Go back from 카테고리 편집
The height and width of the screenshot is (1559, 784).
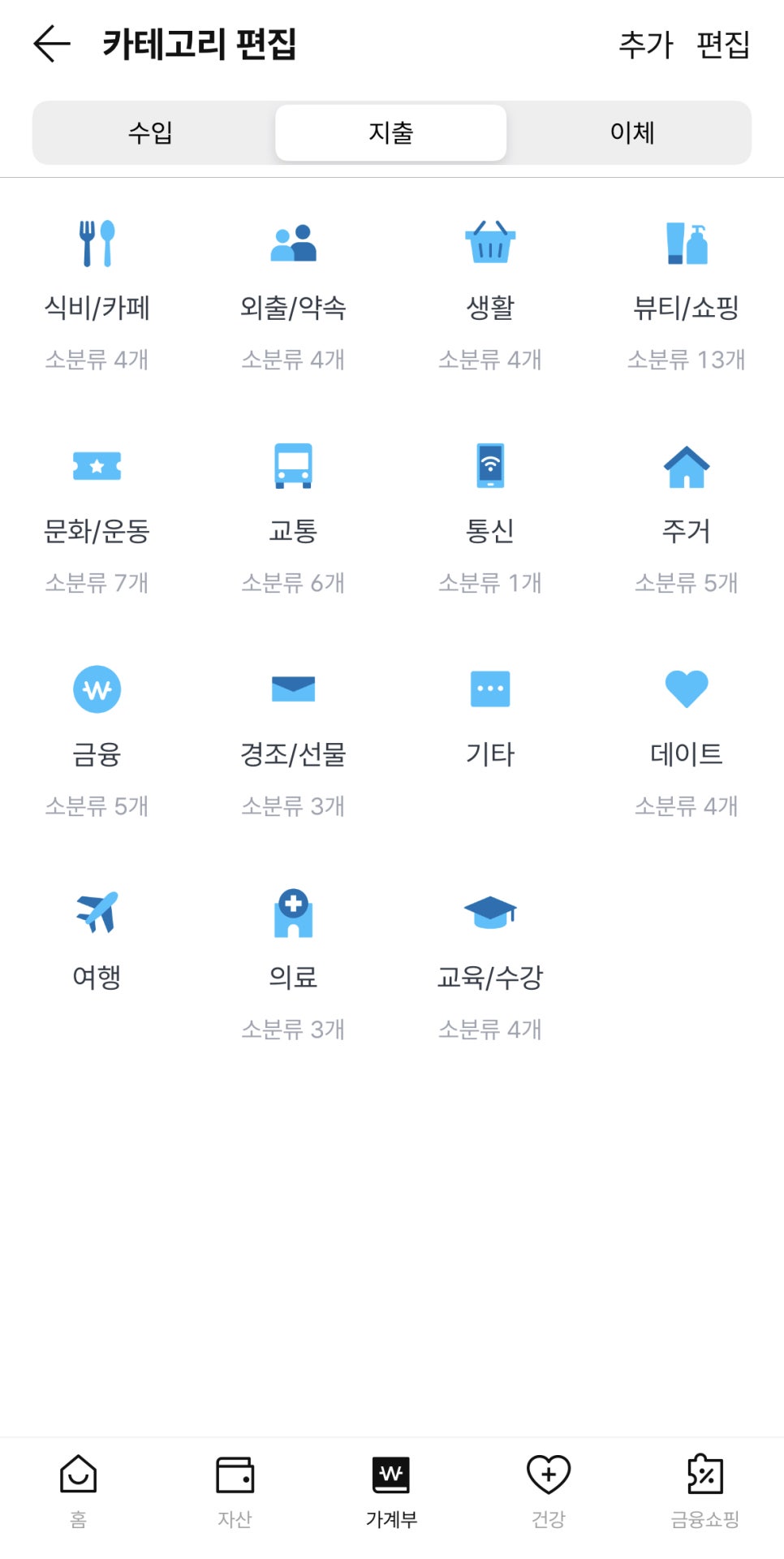click(x=52, y=44)
